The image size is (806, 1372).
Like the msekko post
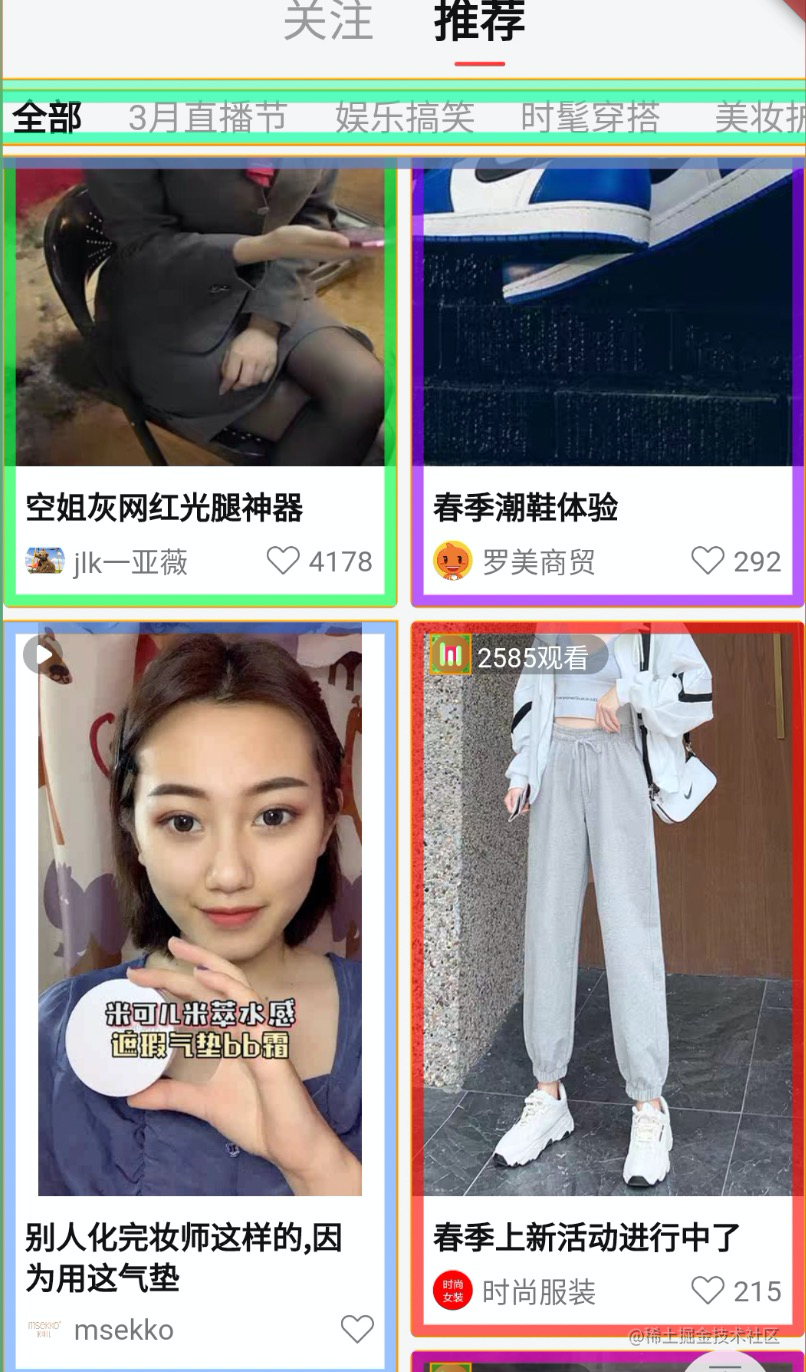357,1329
